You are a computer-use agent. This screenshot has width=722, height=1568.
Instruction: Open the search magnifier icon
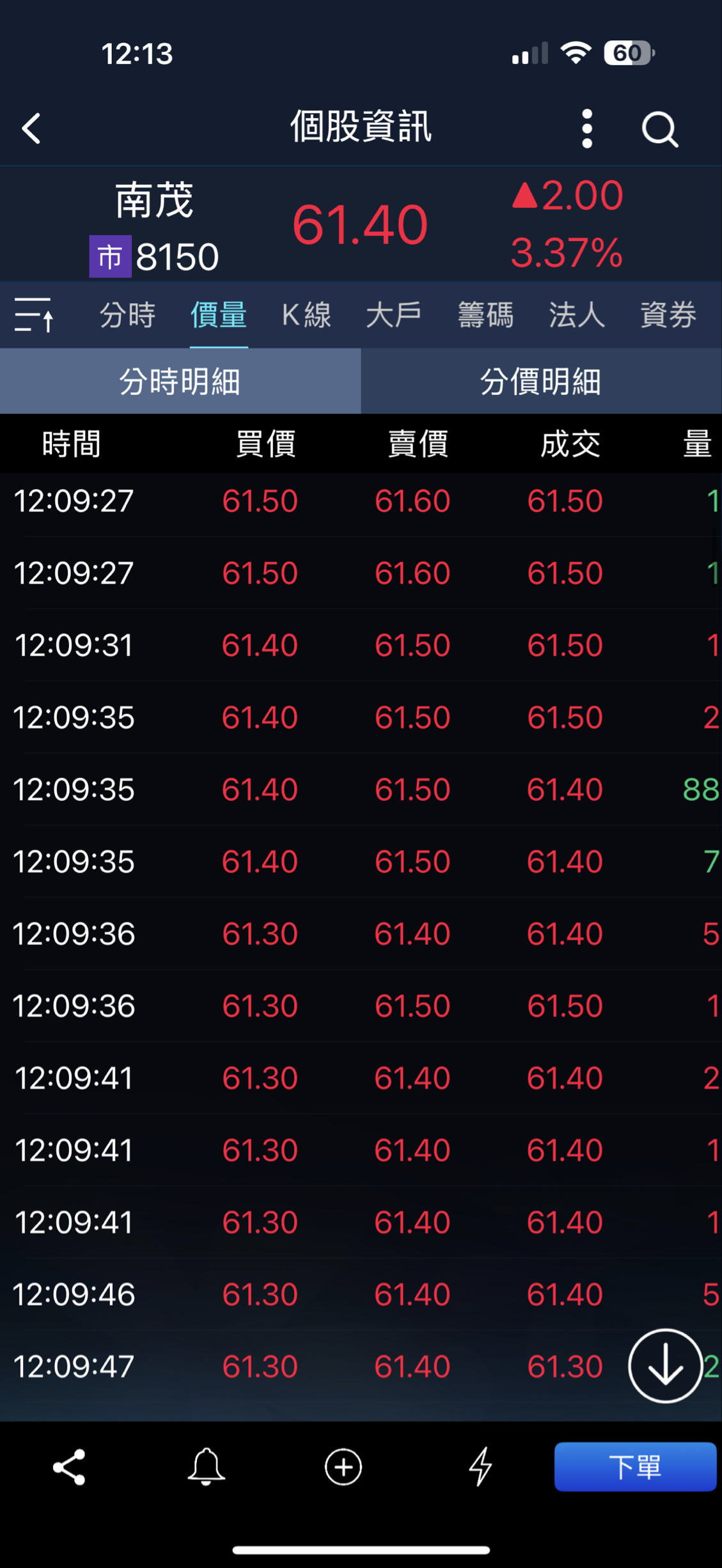[x=659, y=130]
